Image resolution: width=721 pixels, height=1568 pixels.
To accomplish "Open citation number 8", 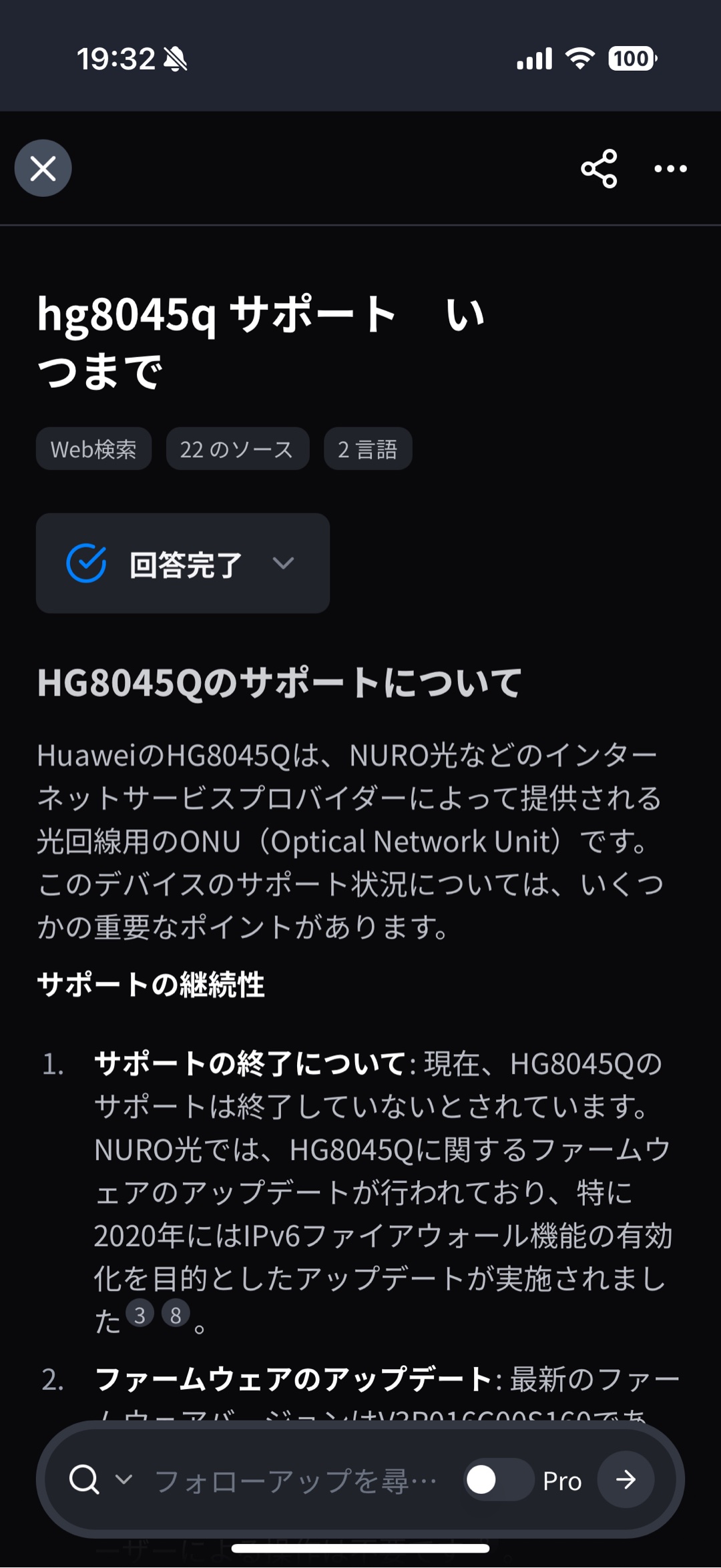I will 176,1314.
